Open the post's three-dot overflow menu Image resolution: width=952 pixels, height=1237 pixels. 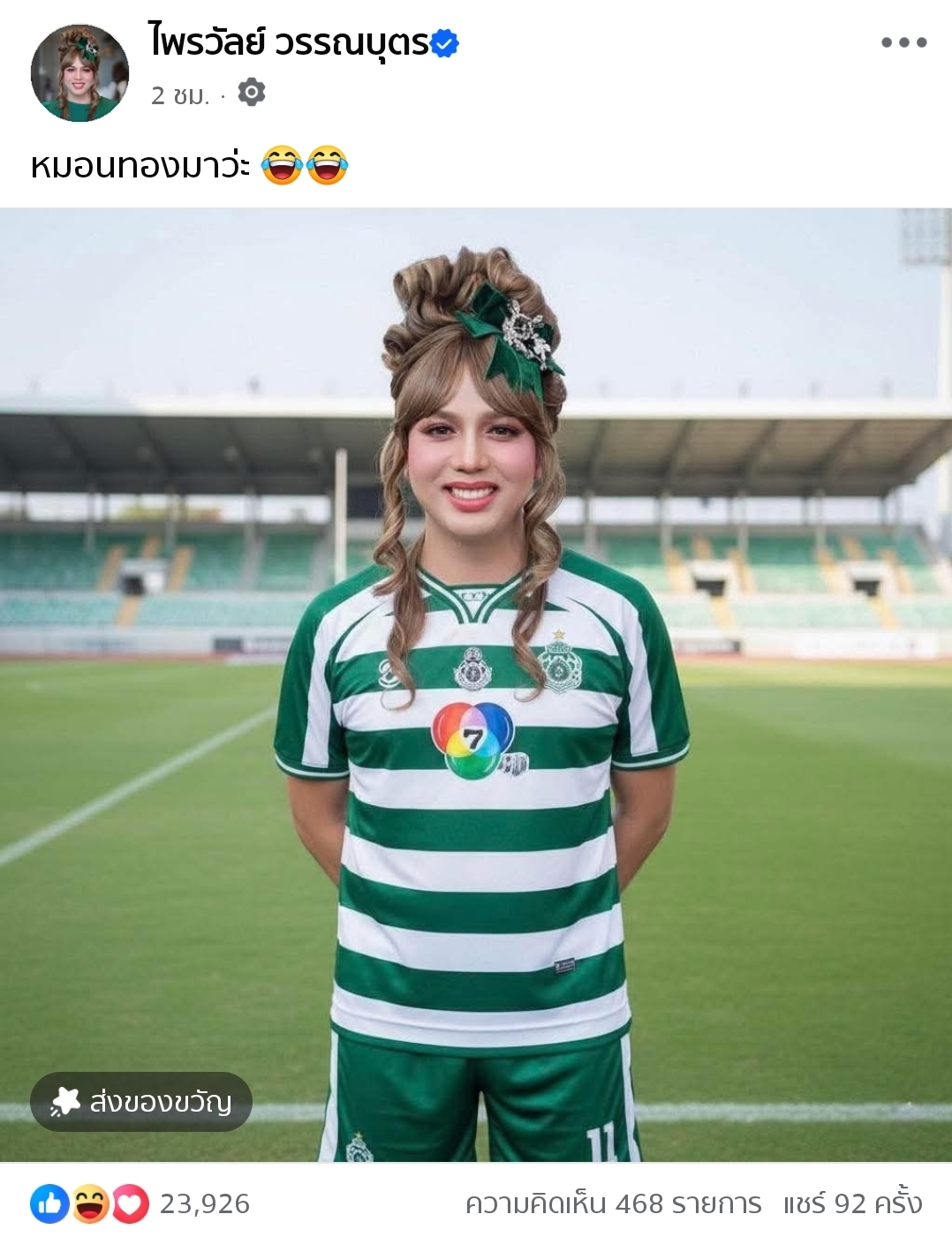tap(903, 42)
